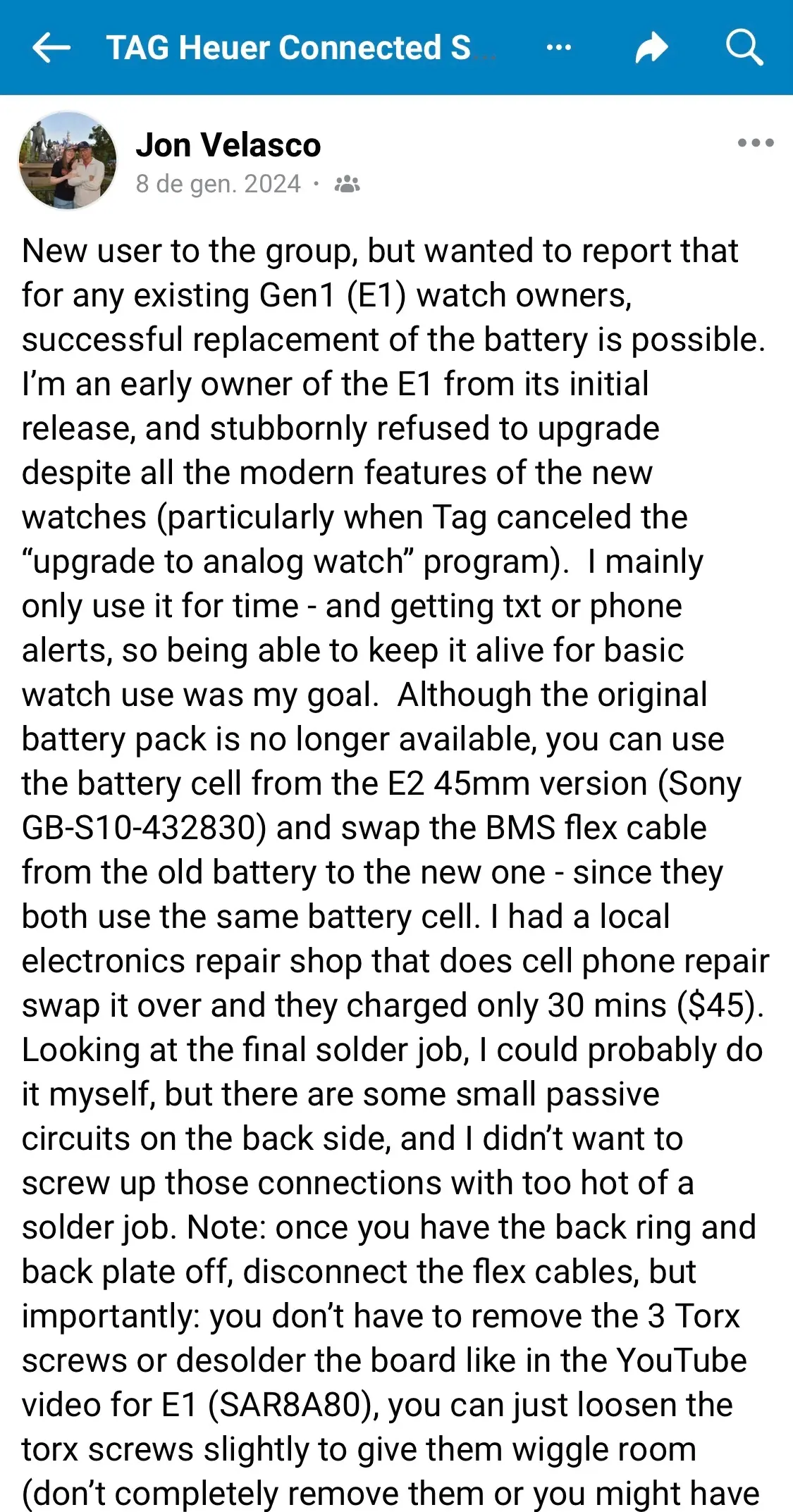This screenshot has height=1512, width=793.
Task: Open Jon Velasco's profile picture
Action: click(68, 161)
